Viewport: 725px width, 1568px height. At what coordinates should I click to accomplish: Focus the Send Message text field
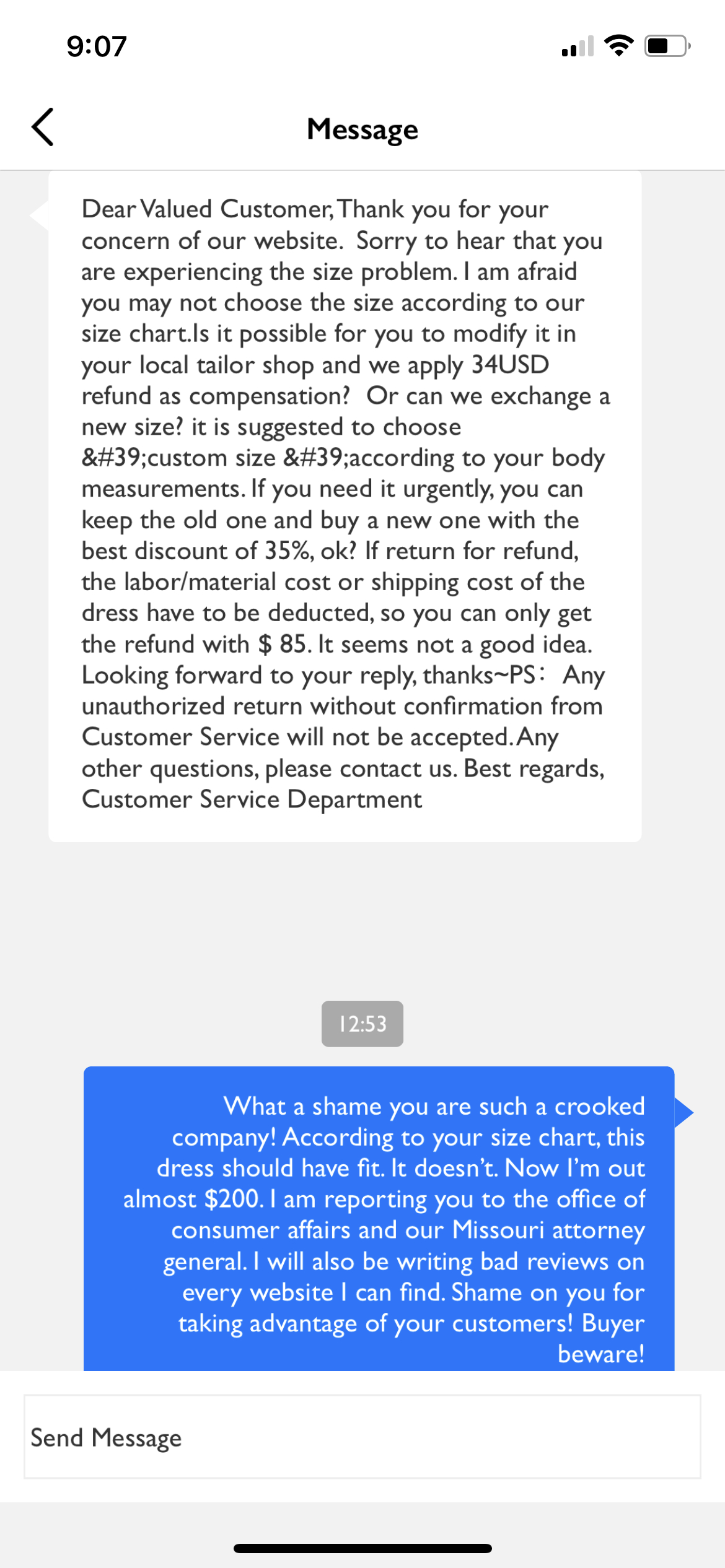362,1437
